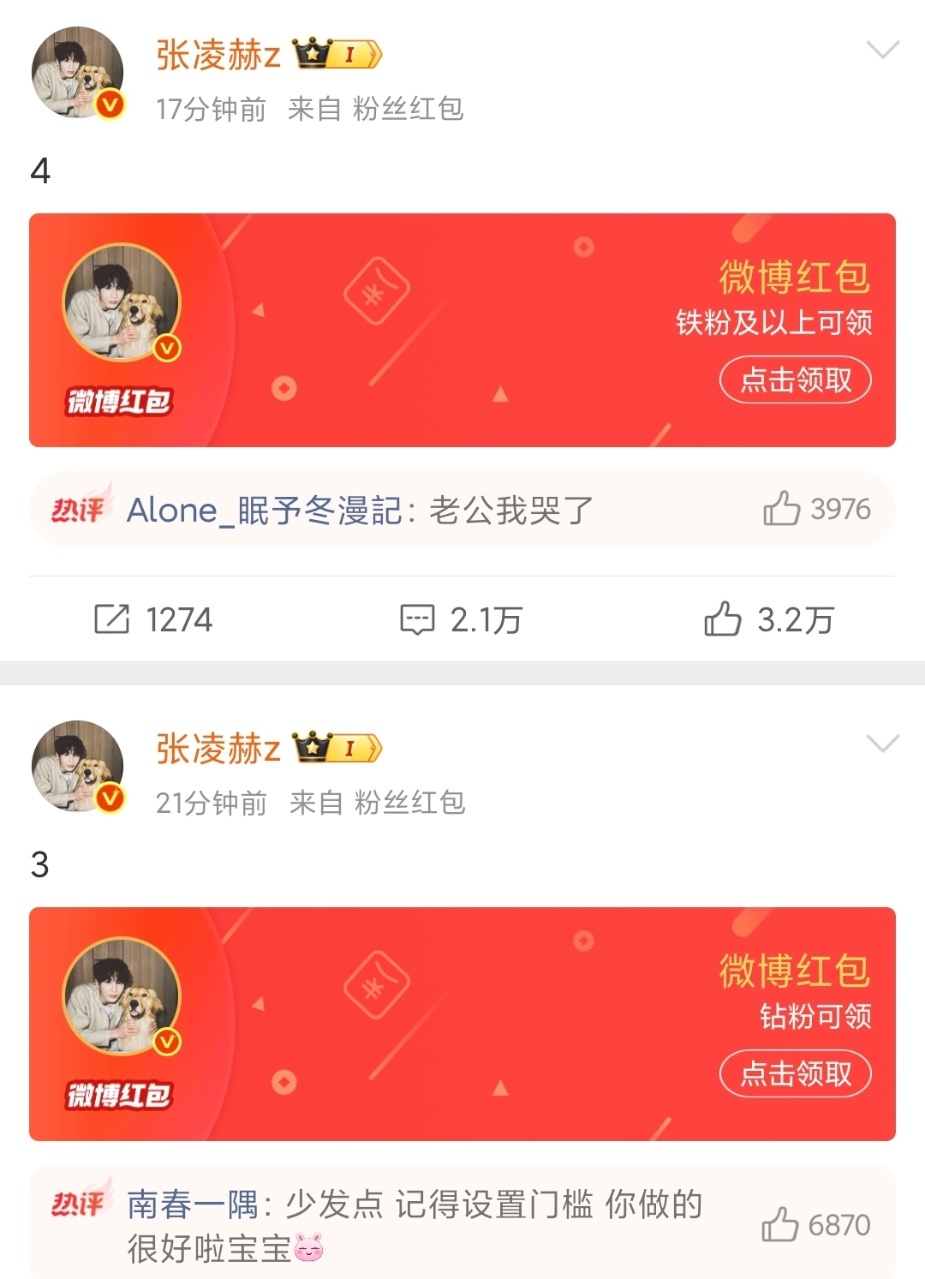The width and height of the screenshot is (925, 1279).
Task: Click 点击领取 on the 钻粉 red envelope
Action: 795,1074
